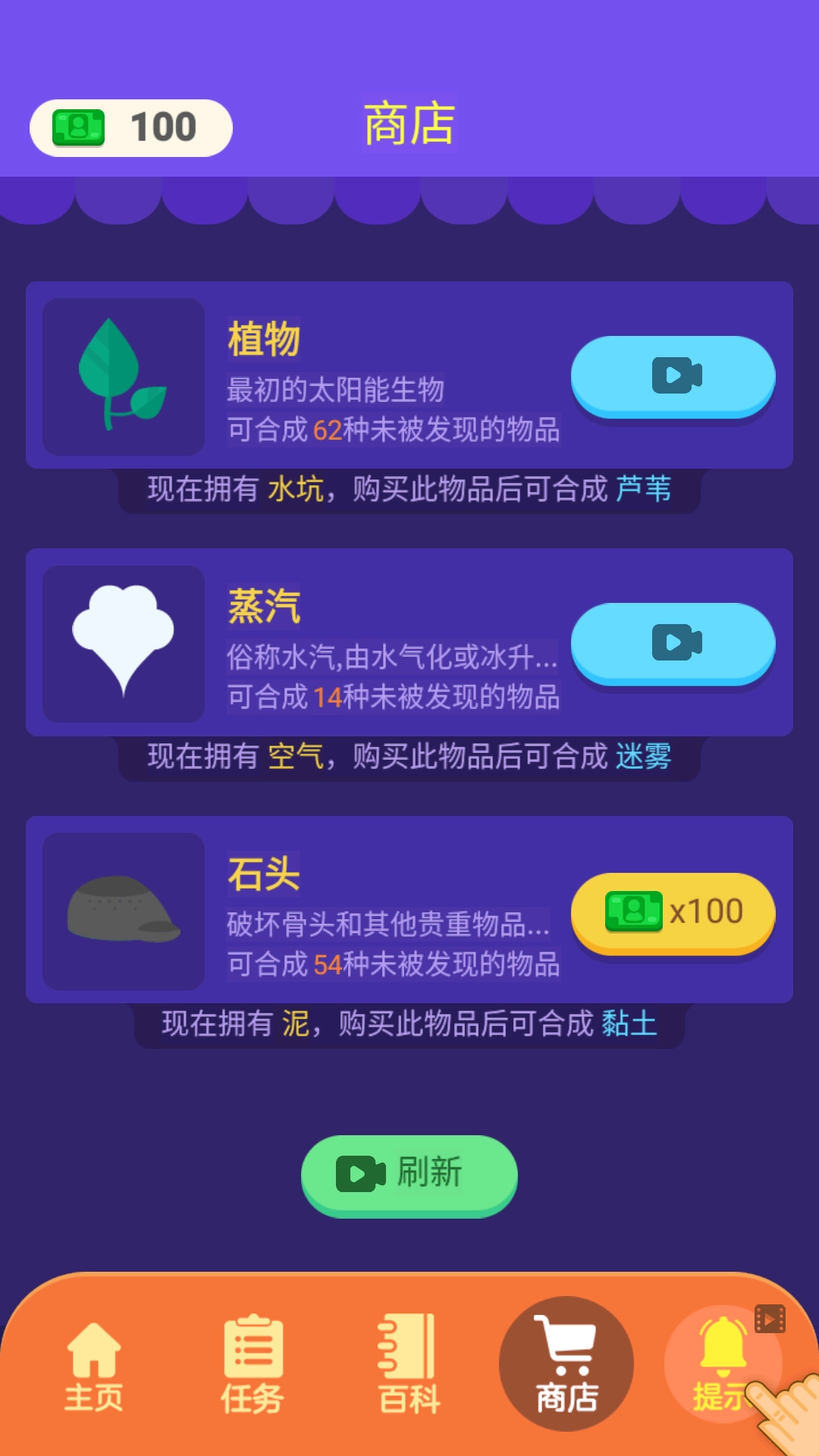Tap the 刷新 refresh button
This screenshot has height=1456, width=819.
coord(409,1172)
